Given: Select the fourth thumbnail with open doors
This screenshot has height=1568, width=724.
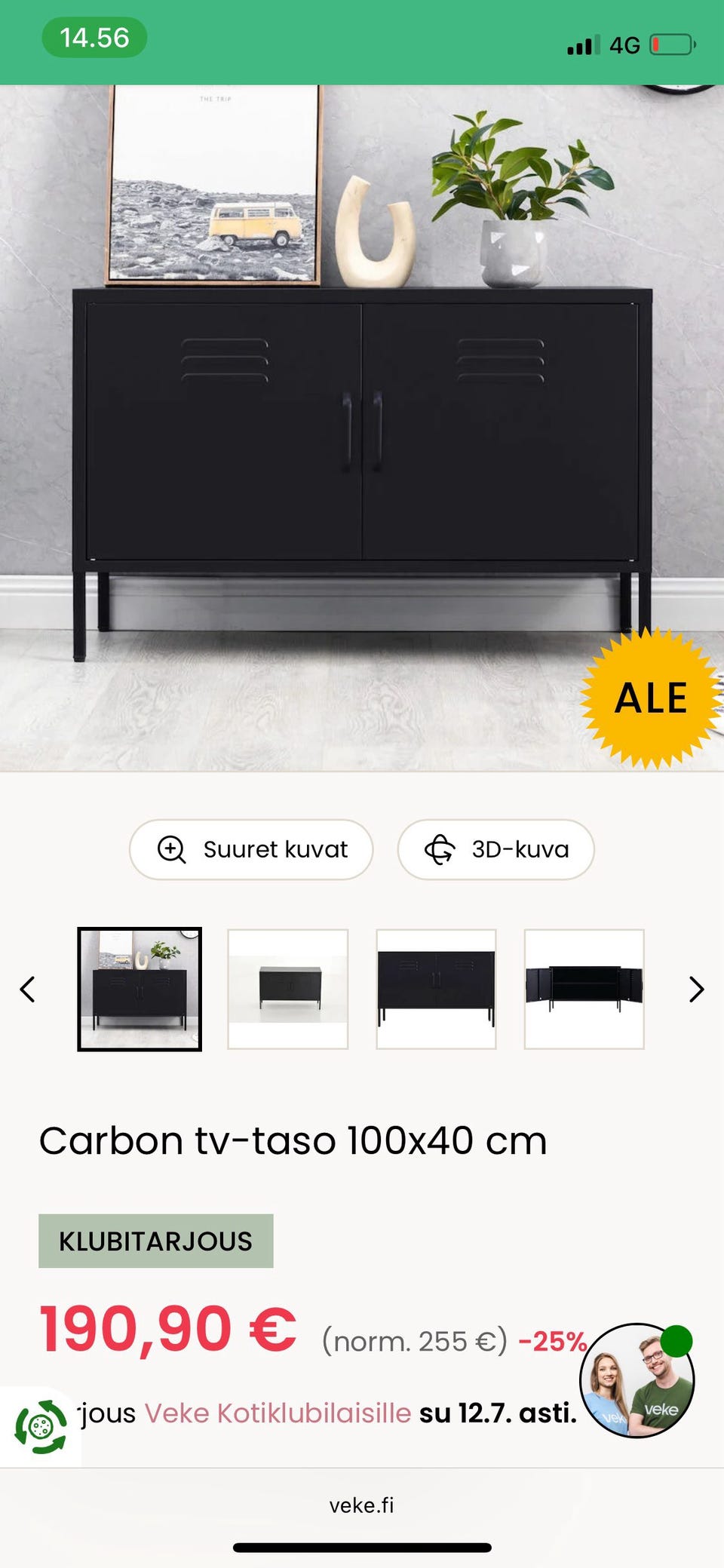Looking at the screenshot, I should click(x=584, y=989).
